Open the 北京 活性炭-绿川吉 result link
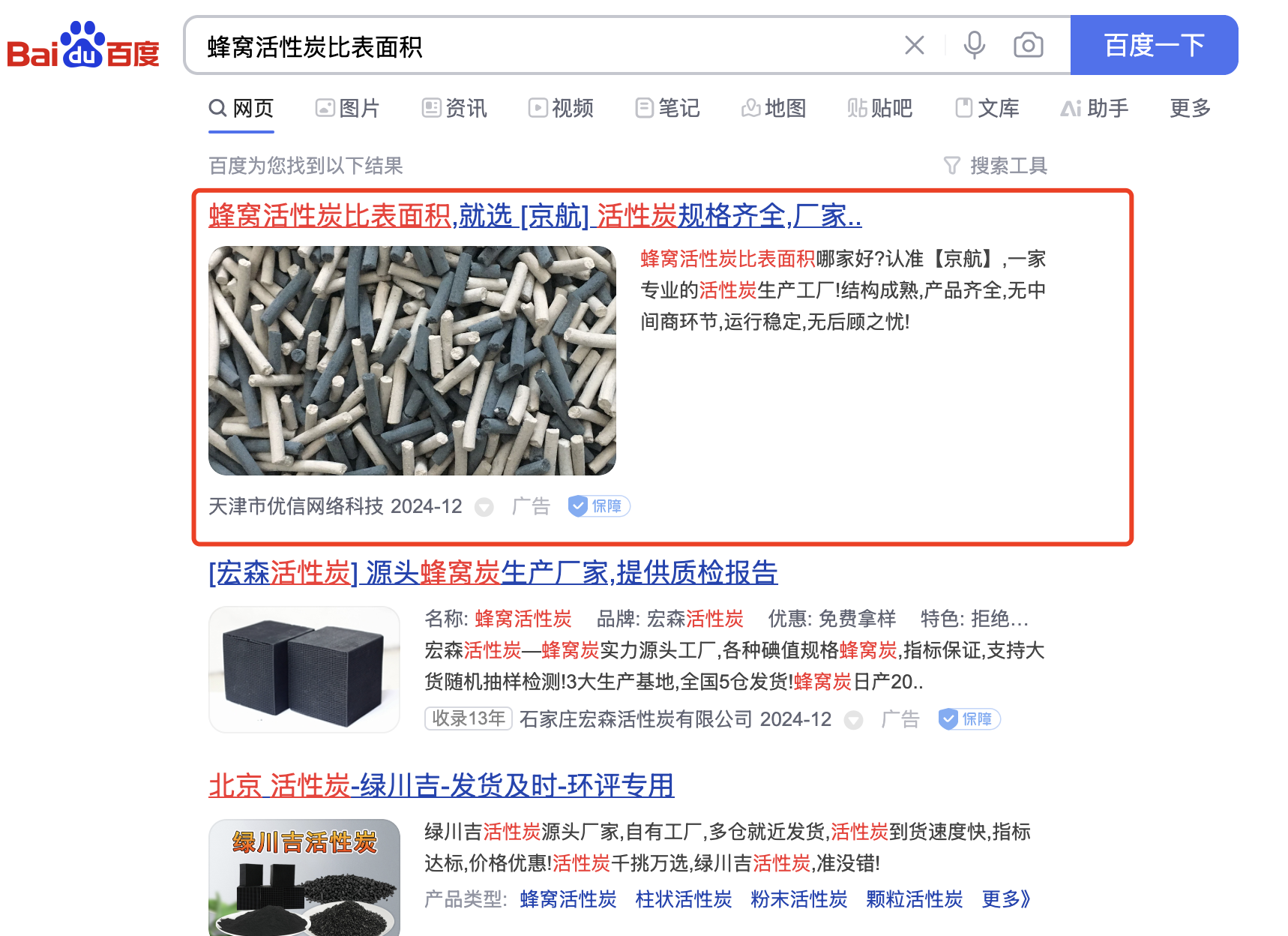 [441, 786]
